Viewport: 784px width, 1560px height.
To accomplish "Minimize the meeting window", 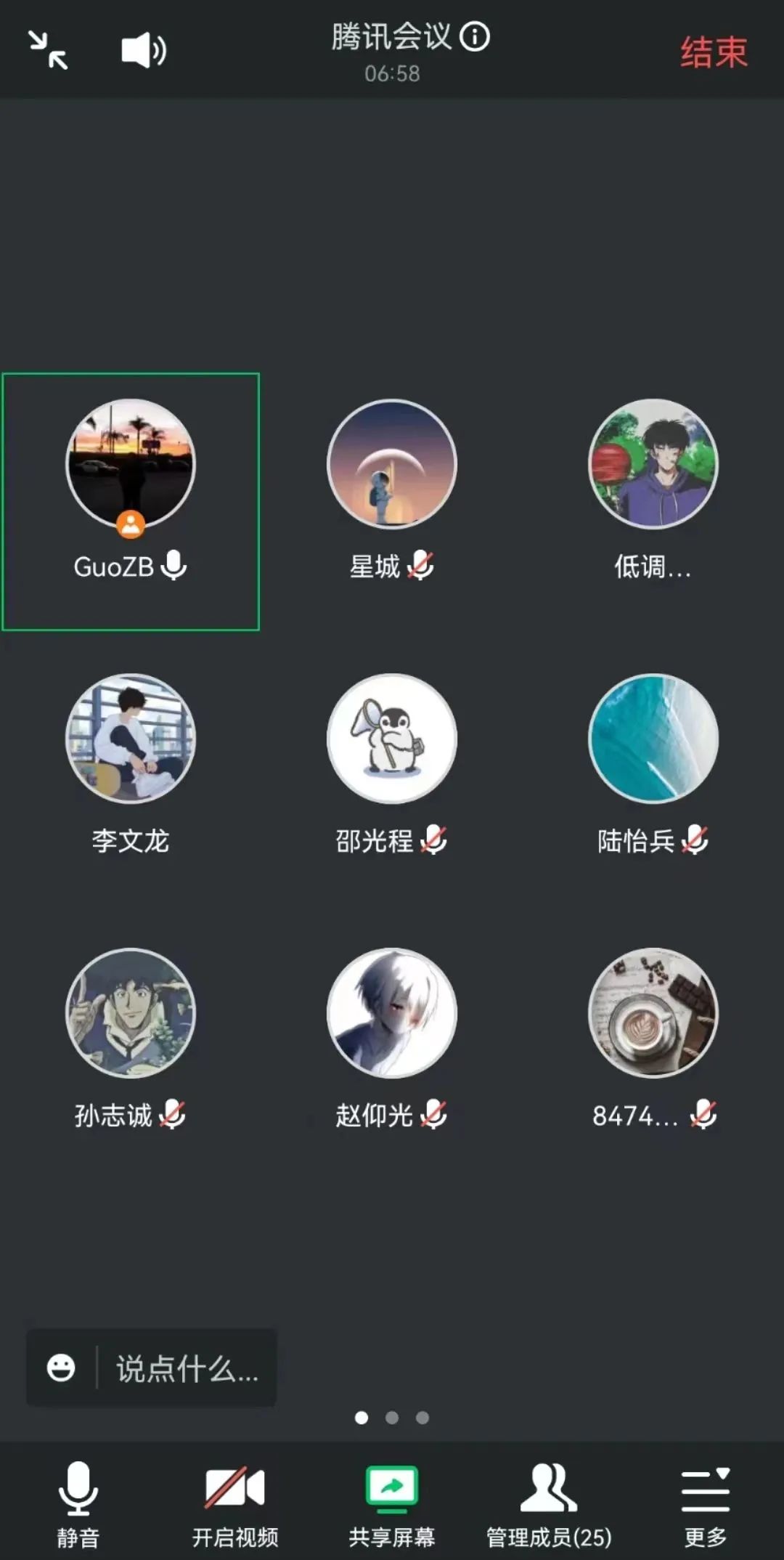I will (x=48, y=50).
